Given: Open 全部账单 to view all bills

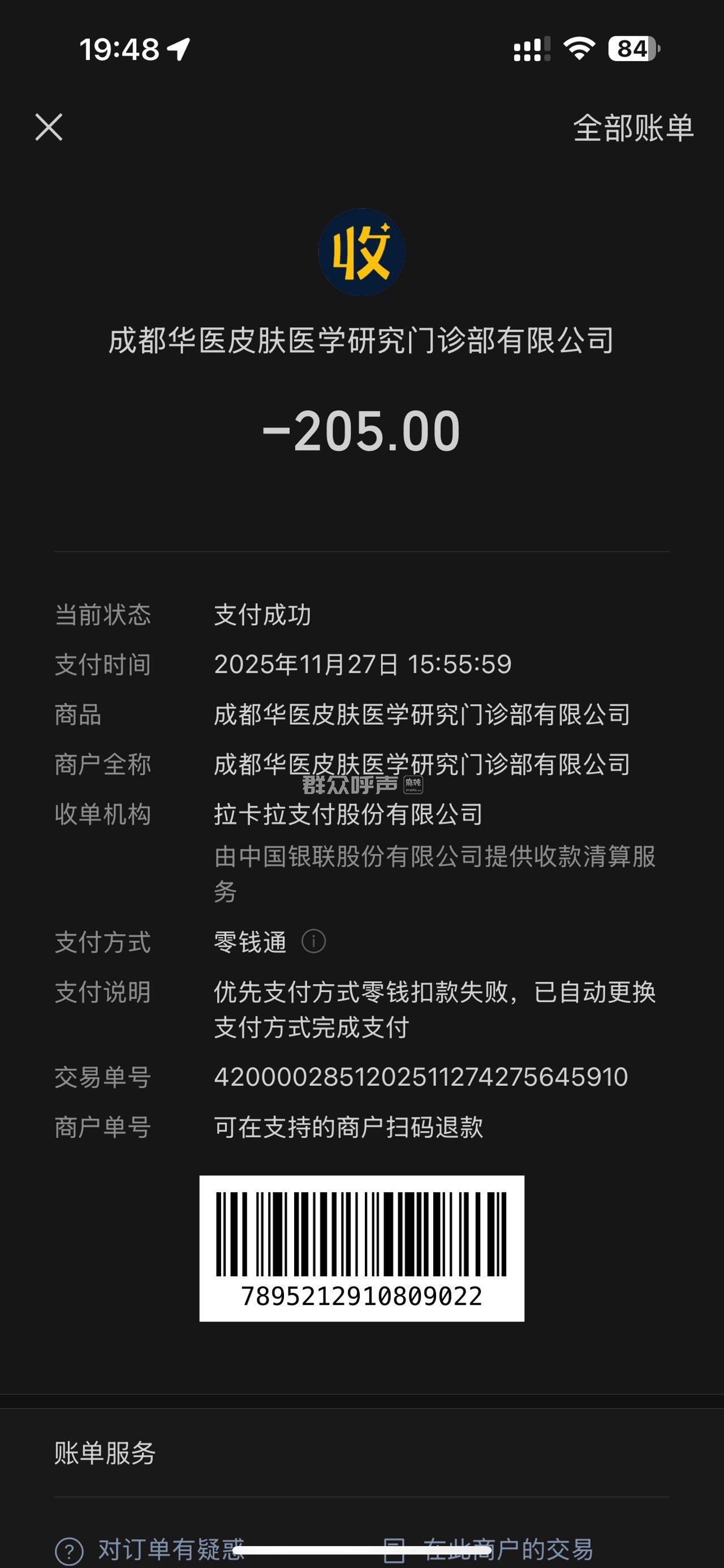Looking at the screenshot, I should coord(633,128).
